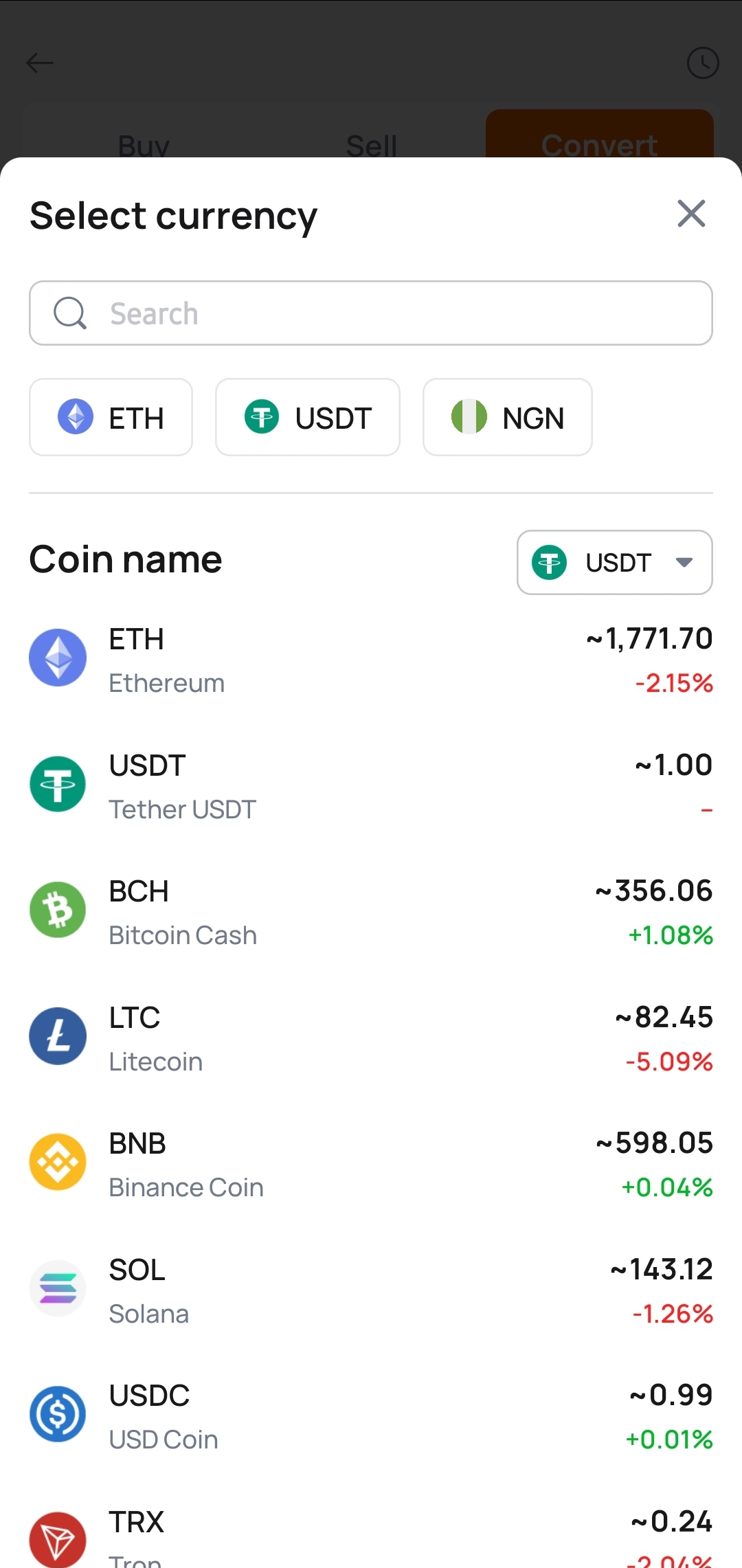Pick Litecoin in the coin list
Viewport: 742px width, 1568px height.
click(371, 1038)
